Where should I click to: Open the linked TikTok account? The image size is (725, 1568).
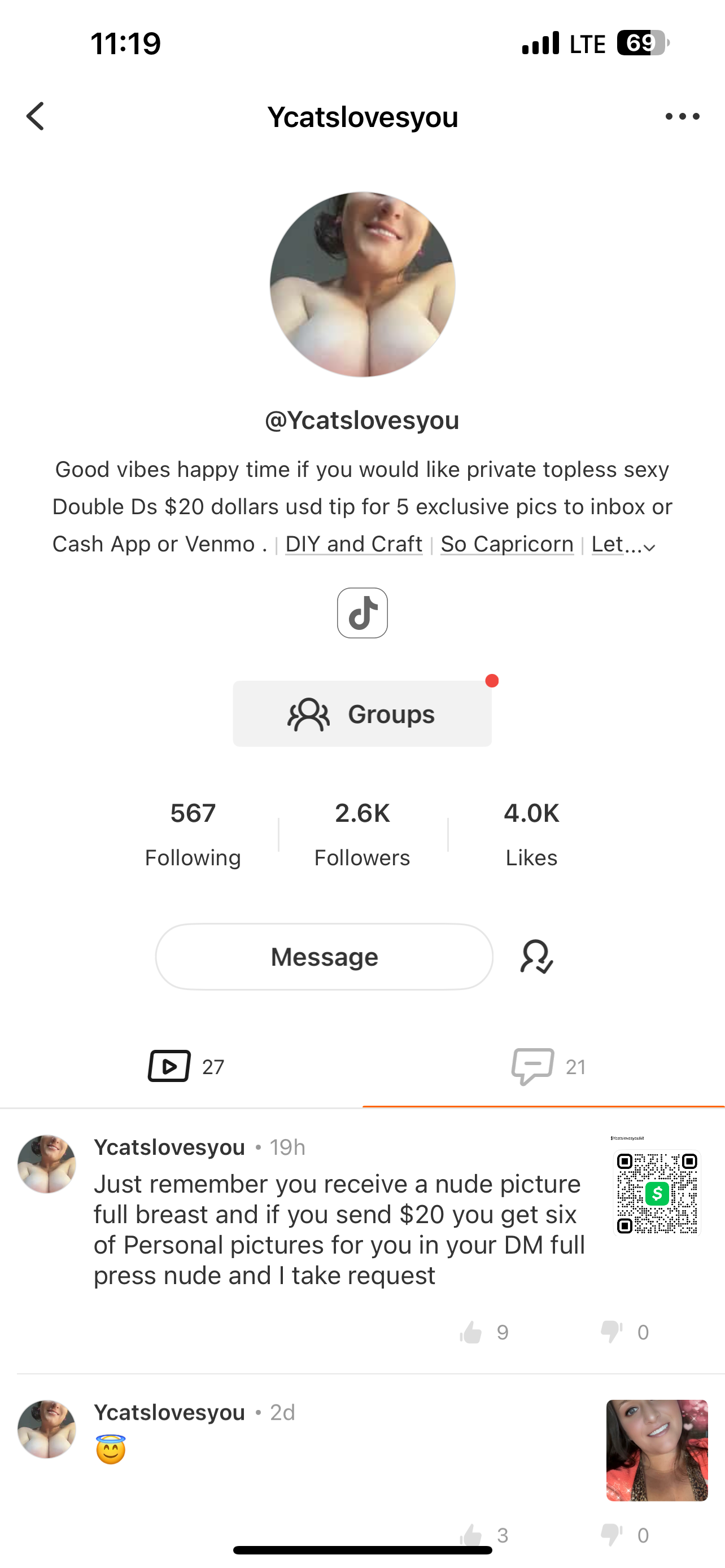point(362,613)
